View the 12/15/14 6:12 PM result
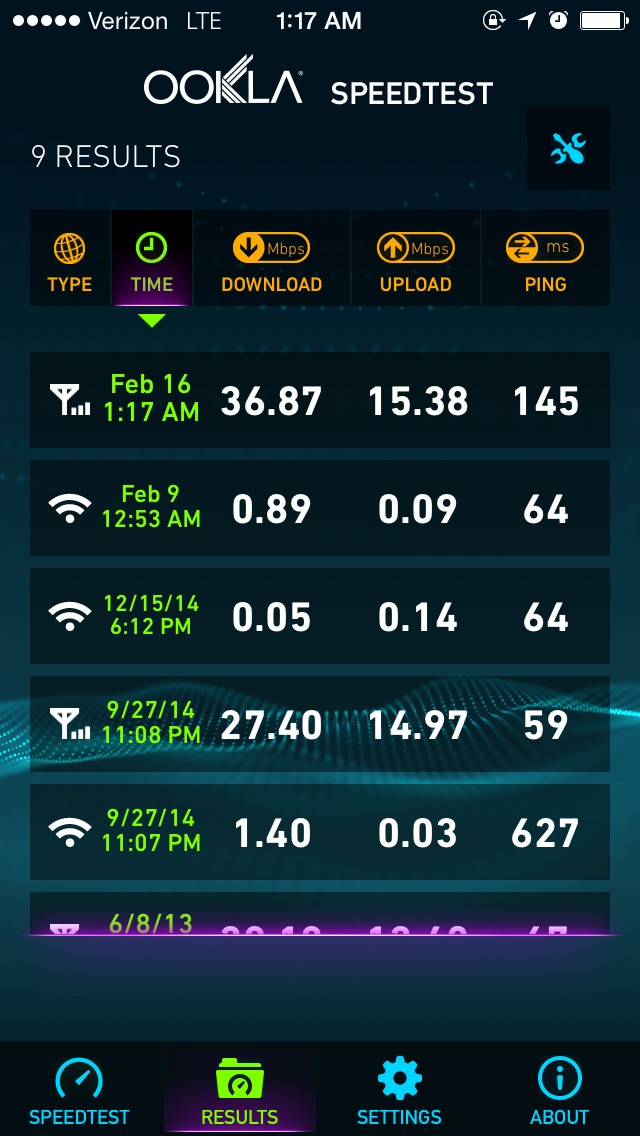This screenshot has width=640, height=1136. pyautogui.click(x=320, y=616)
